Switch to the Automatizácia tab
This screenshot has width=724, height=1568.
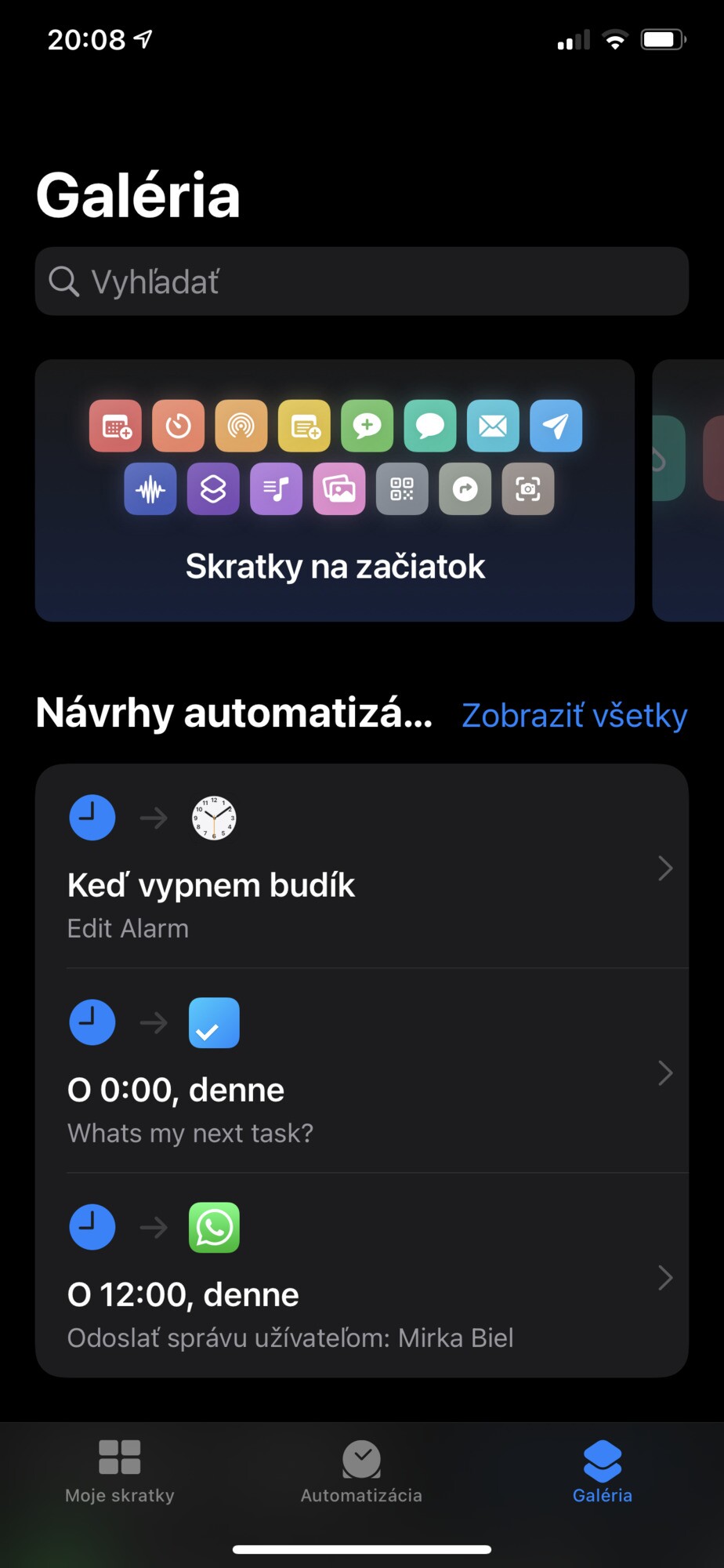(361, 1472)
